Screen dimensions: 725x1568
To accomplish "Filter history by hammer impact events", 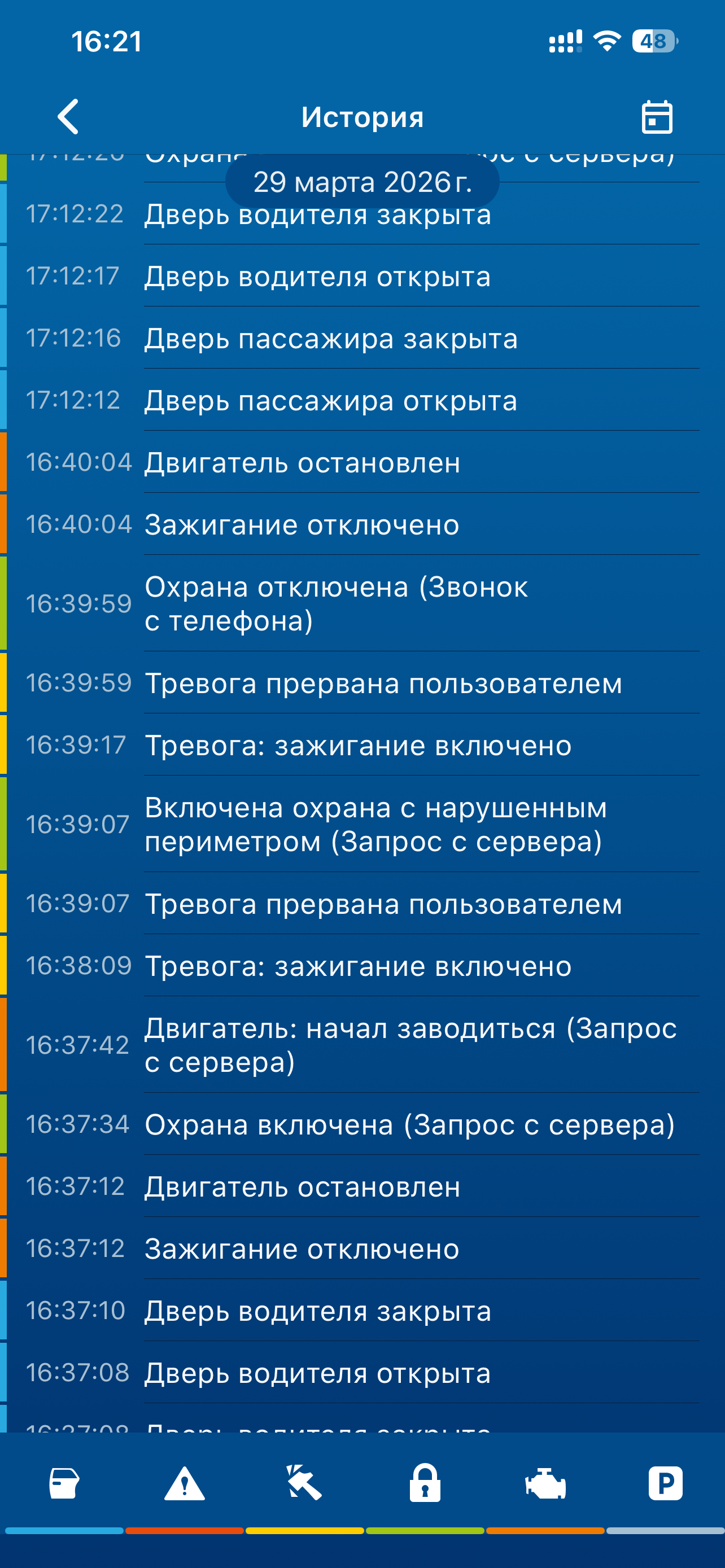I will pyautogui.click(x=304, y=1483).
